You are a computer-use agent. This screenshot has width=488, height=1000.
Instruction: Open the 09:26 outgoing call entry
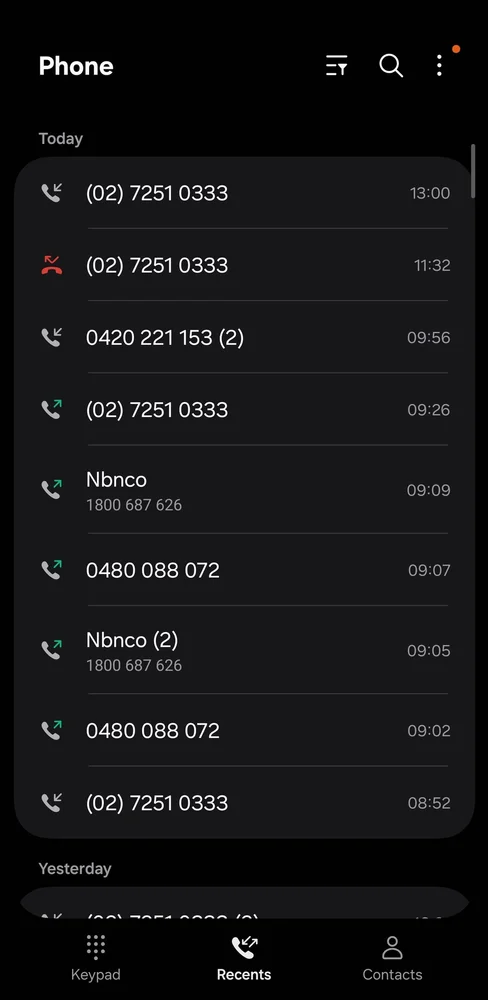point(244,409)
